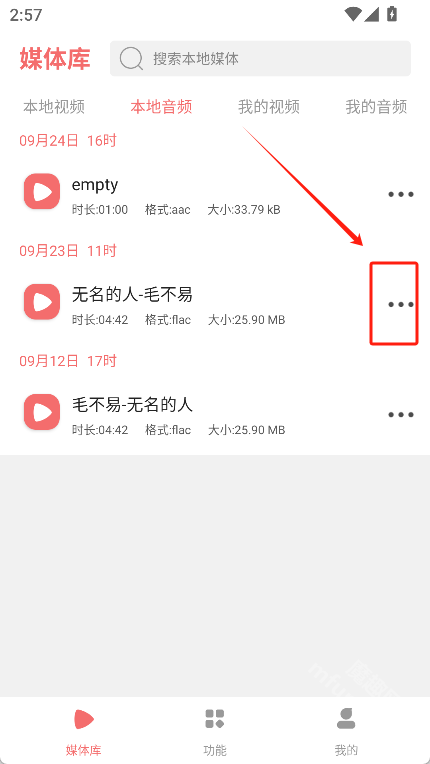Open the 我的音频 tab
Image resolution: width=430 pixels, height=764 pixels.
point(376,107)
